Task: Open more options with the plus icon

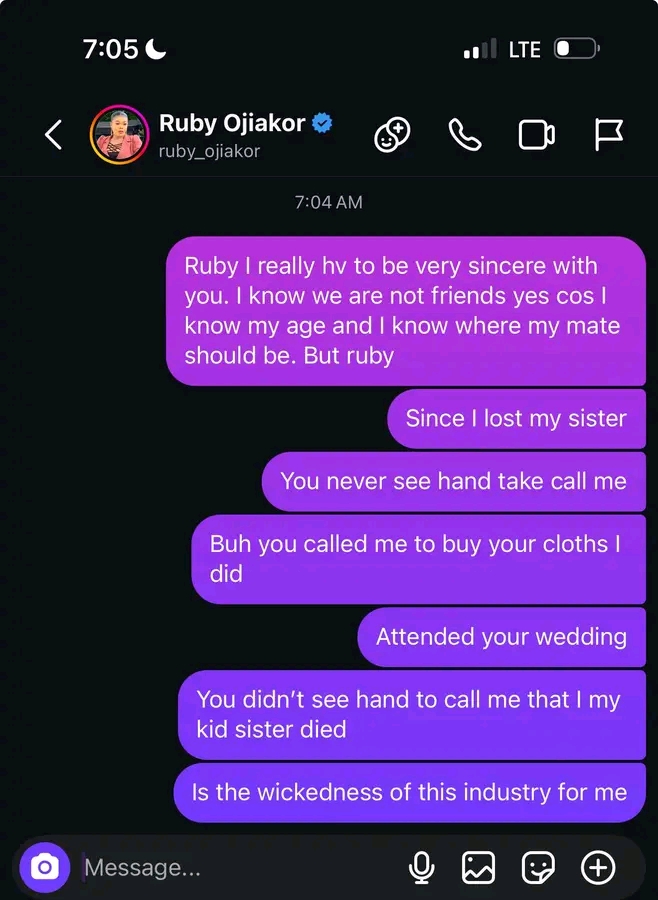Action: click(598, 867)
